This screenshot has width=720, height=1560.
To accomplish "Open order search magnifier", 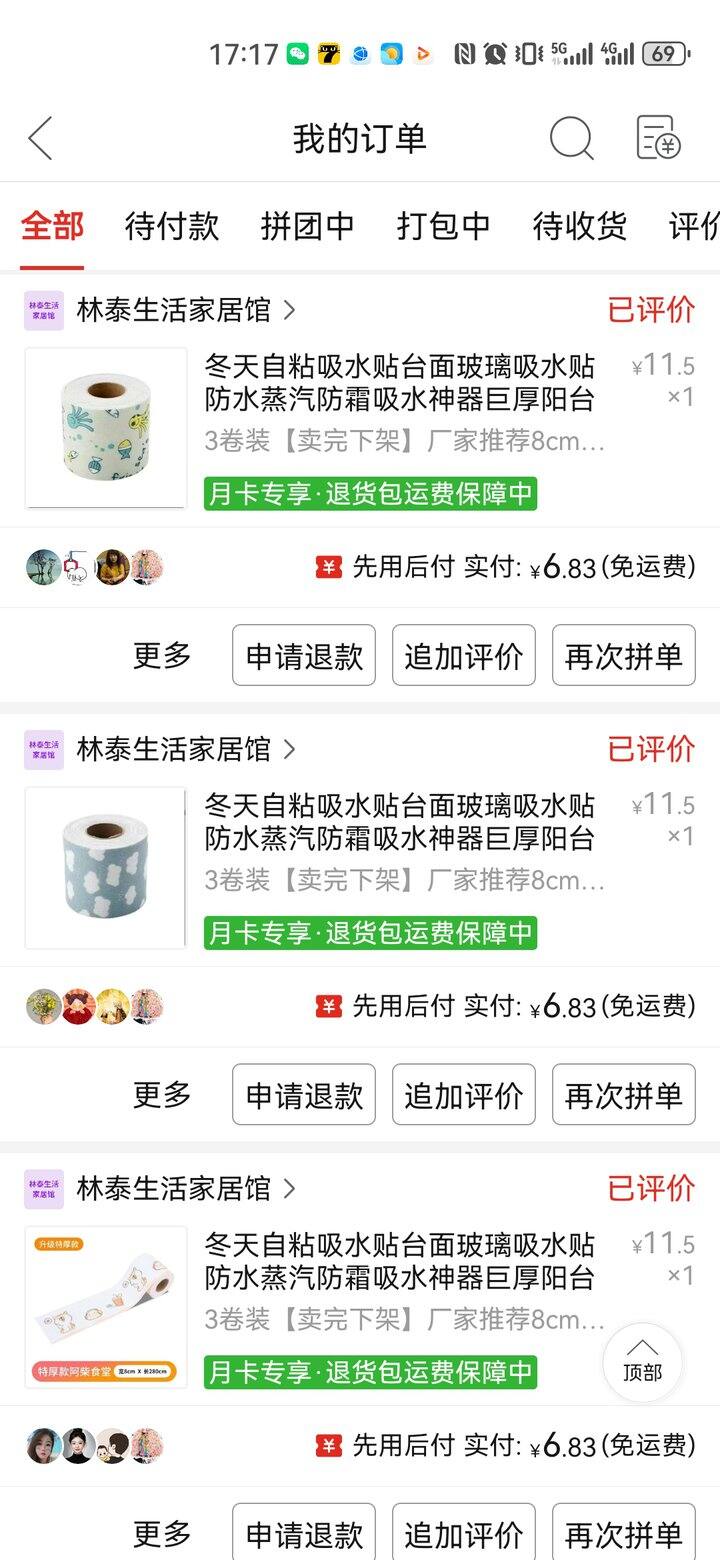I will point(571,138).
